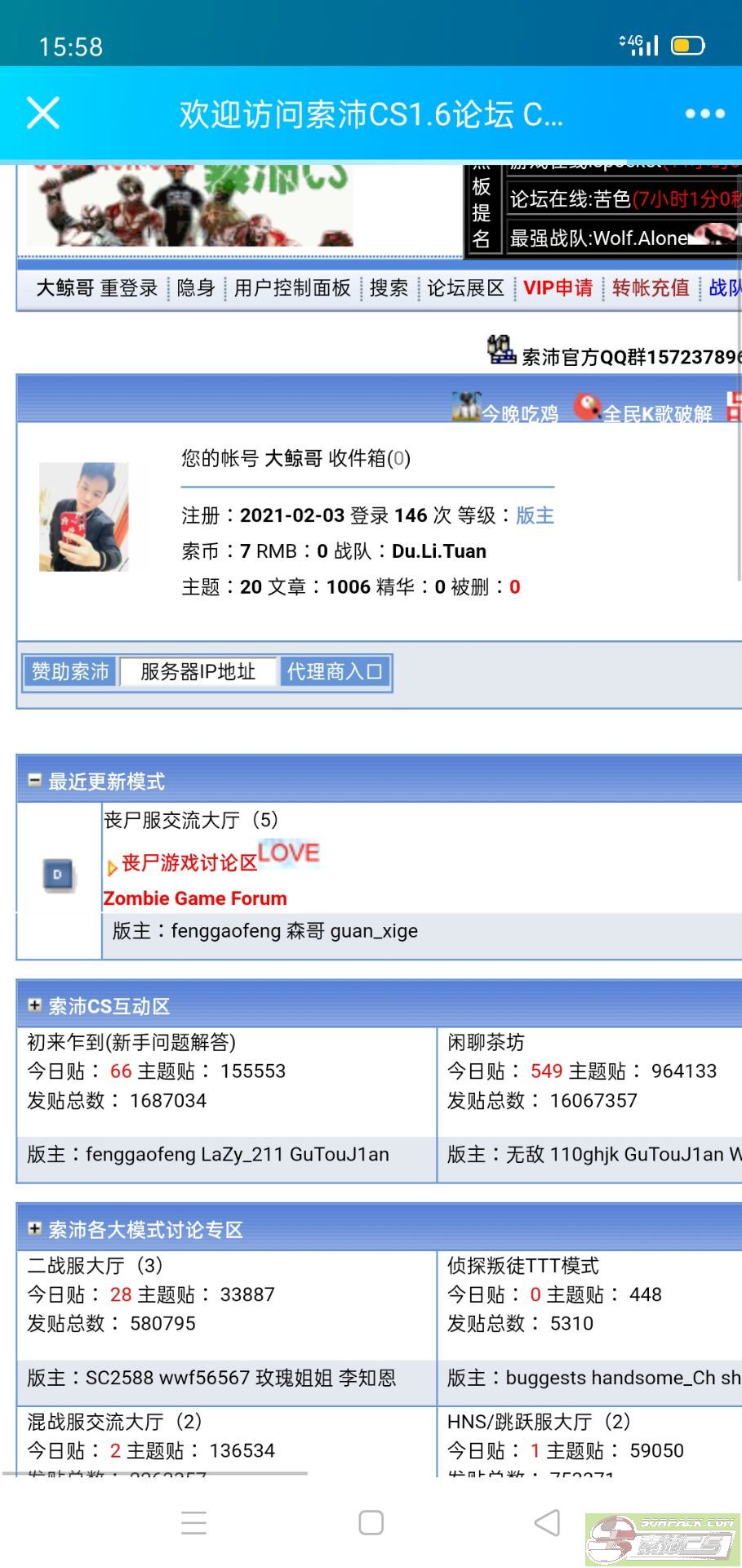Close the web page with the X

pyautogui.click(x=43, y=113)
